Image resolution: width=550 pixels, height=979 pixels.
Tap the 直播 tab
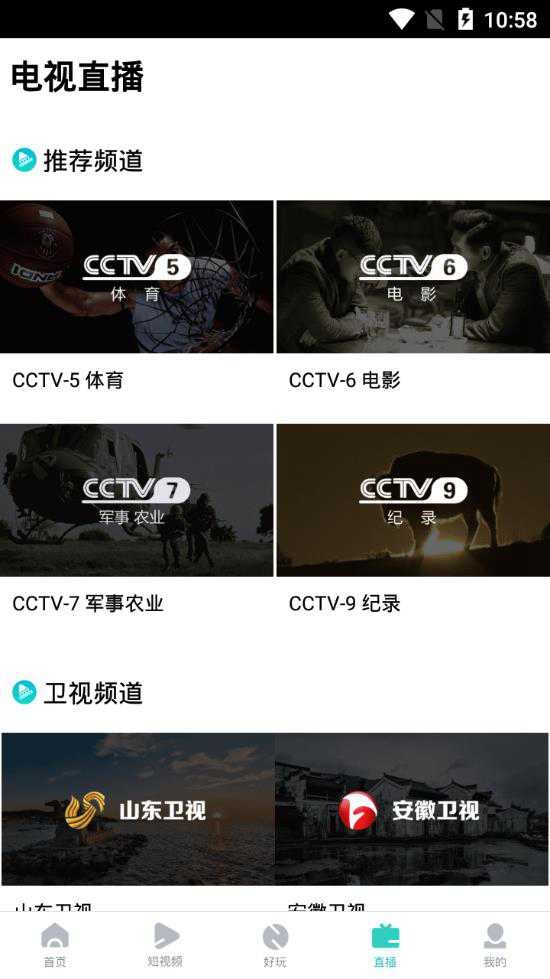point(385,945)
